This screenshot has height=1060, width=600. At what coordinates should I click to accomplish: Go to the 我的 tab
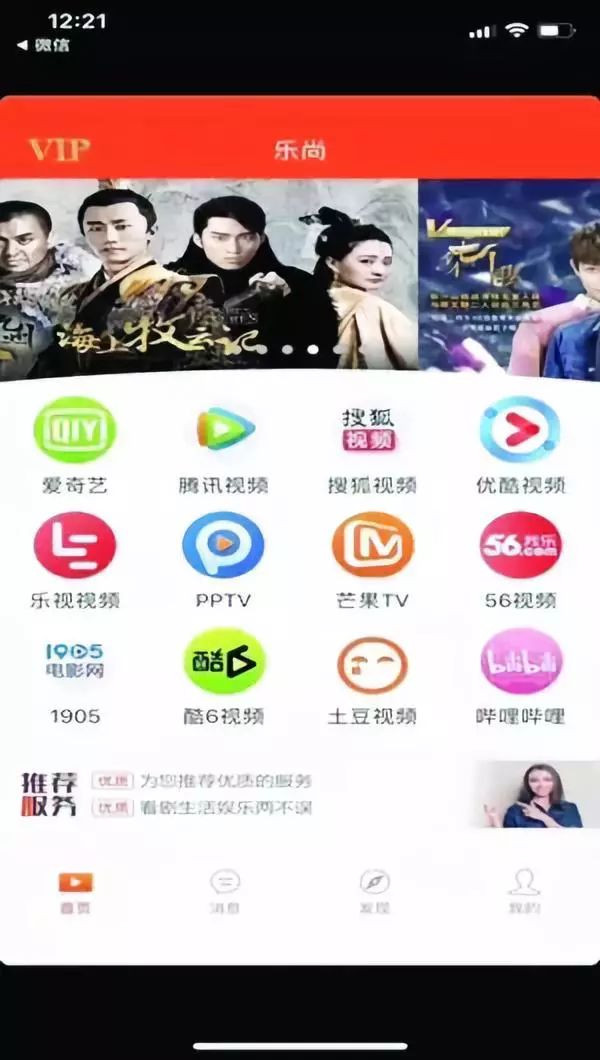click(524, 892)
